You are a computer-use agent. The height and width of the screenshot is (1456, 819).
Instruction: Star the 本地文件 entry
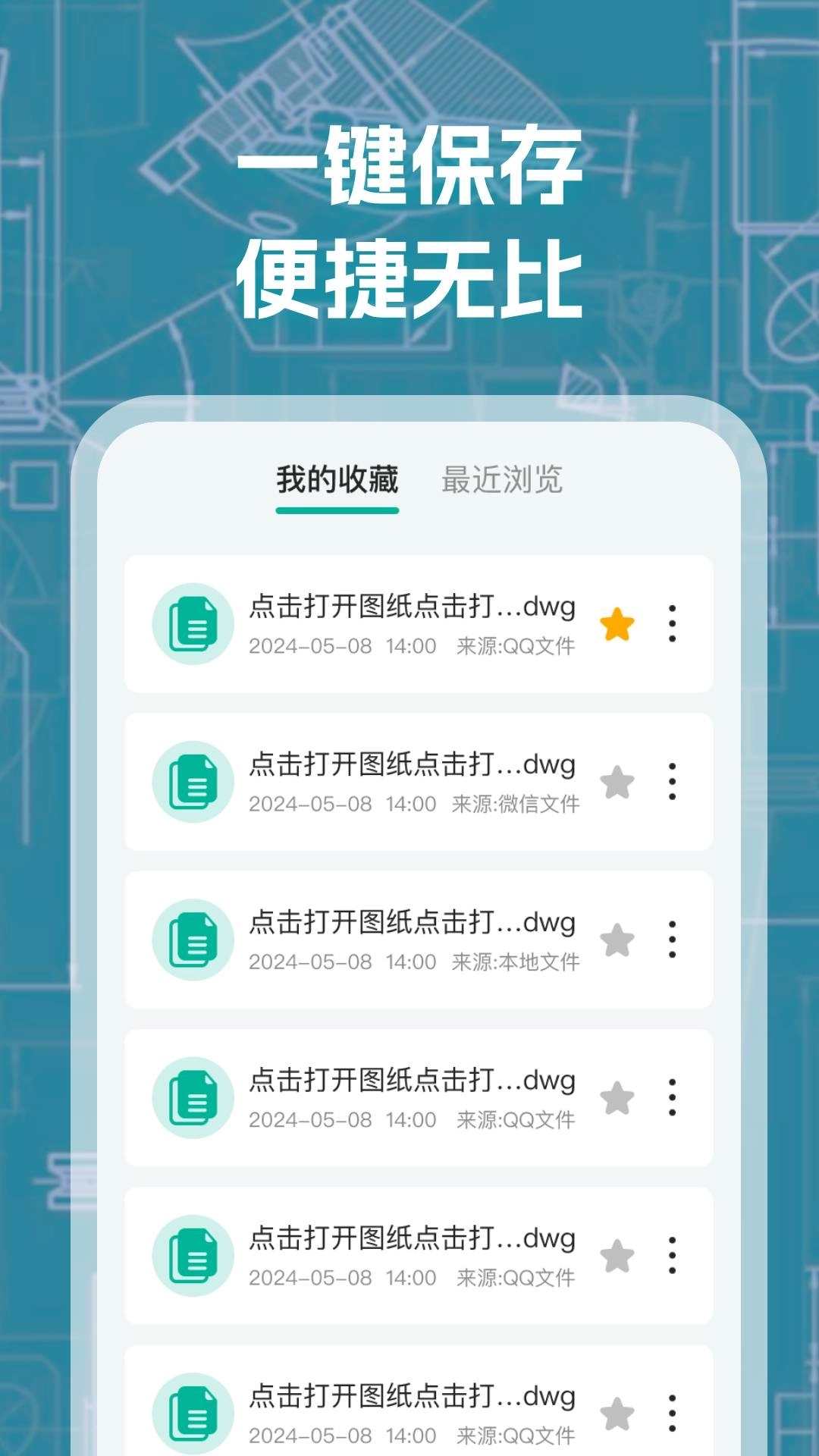point(619,939)
